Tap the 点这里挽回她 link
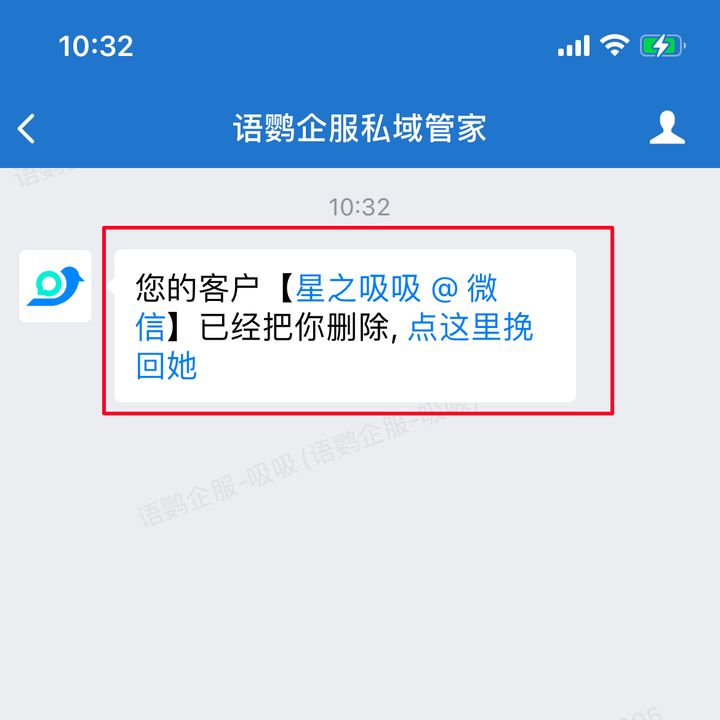720x720 pixels. [470, 329]
